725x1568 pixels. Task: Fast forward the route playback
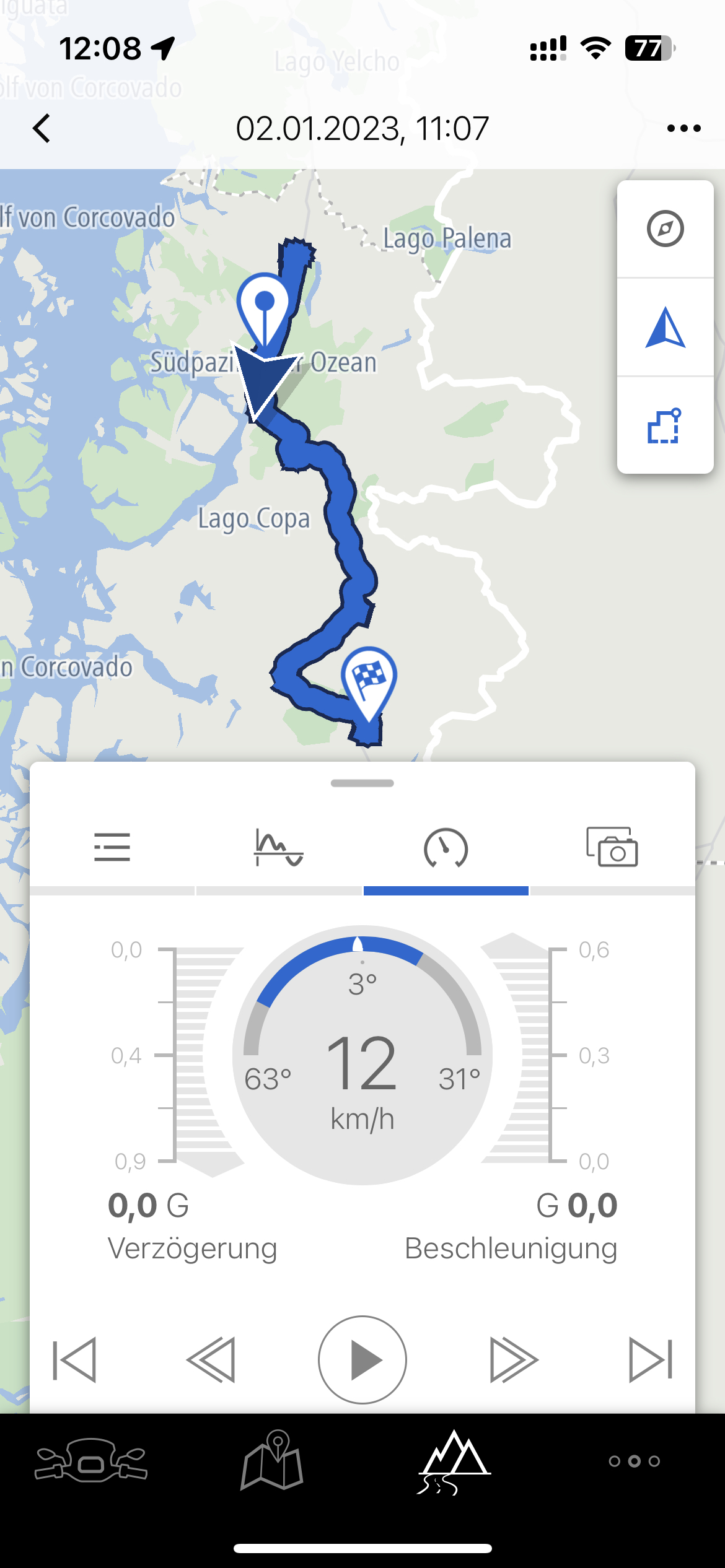pyautogui.click(x=514, y=1359)
